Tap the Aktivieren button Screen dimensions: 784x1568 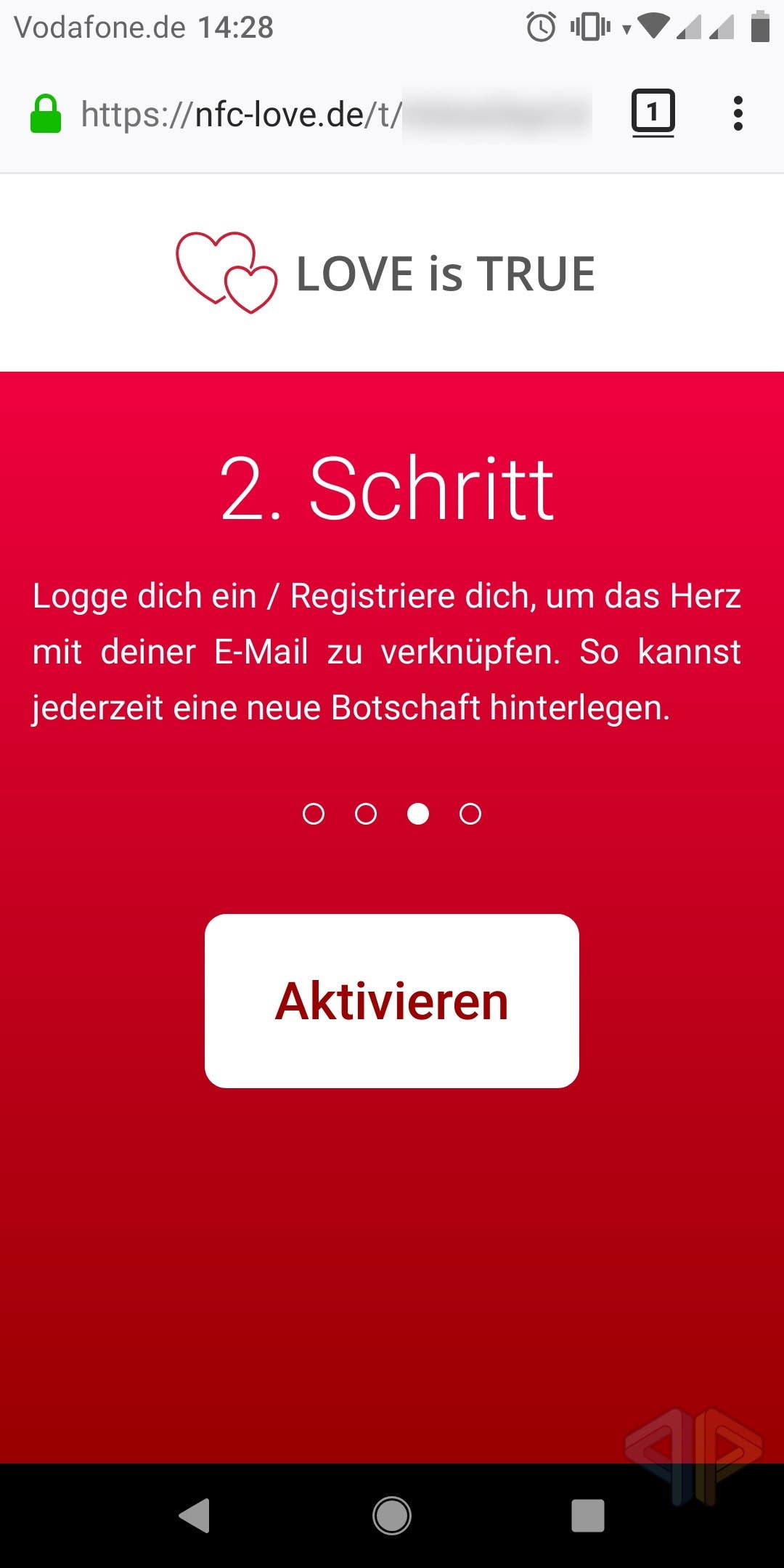[x=392, y=1000]
